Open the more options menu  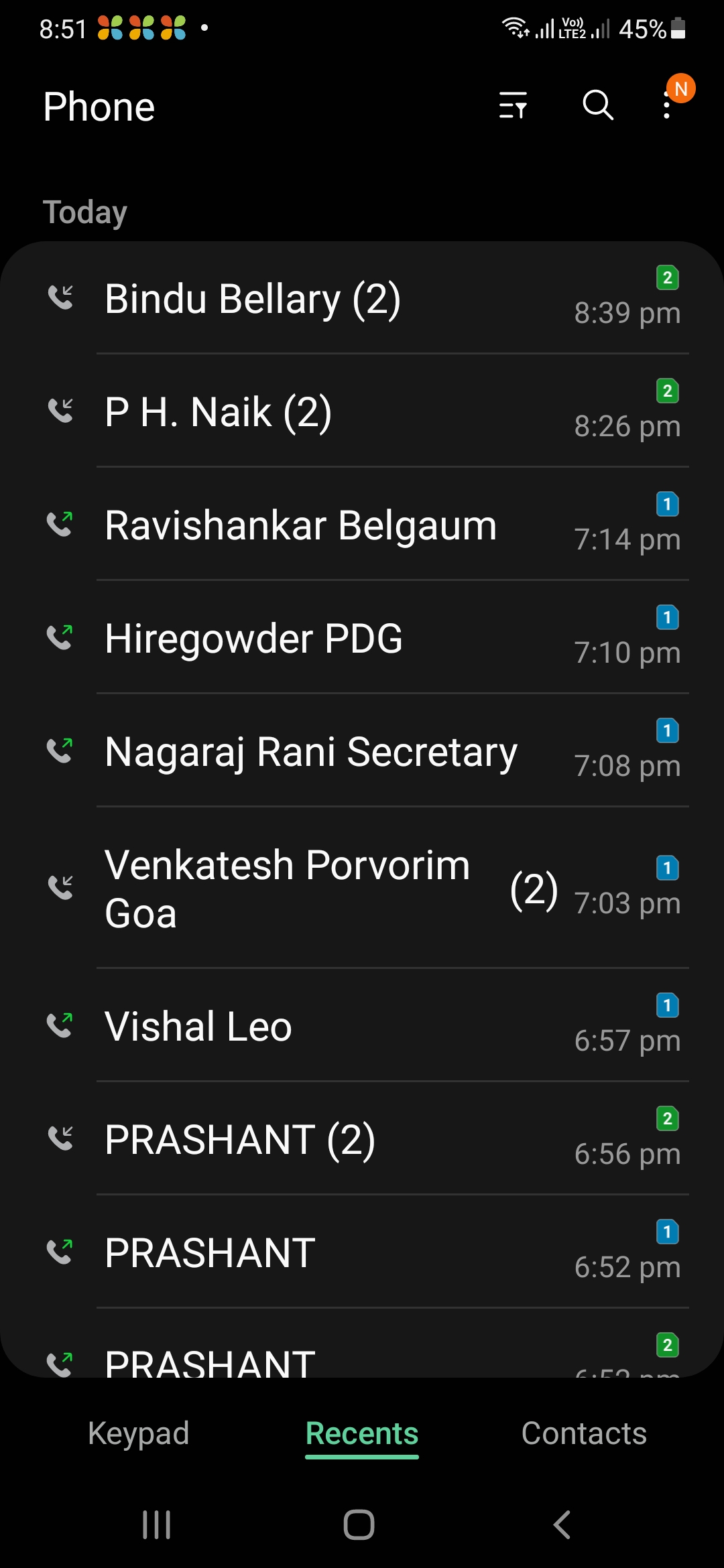(x=667, y=106)
